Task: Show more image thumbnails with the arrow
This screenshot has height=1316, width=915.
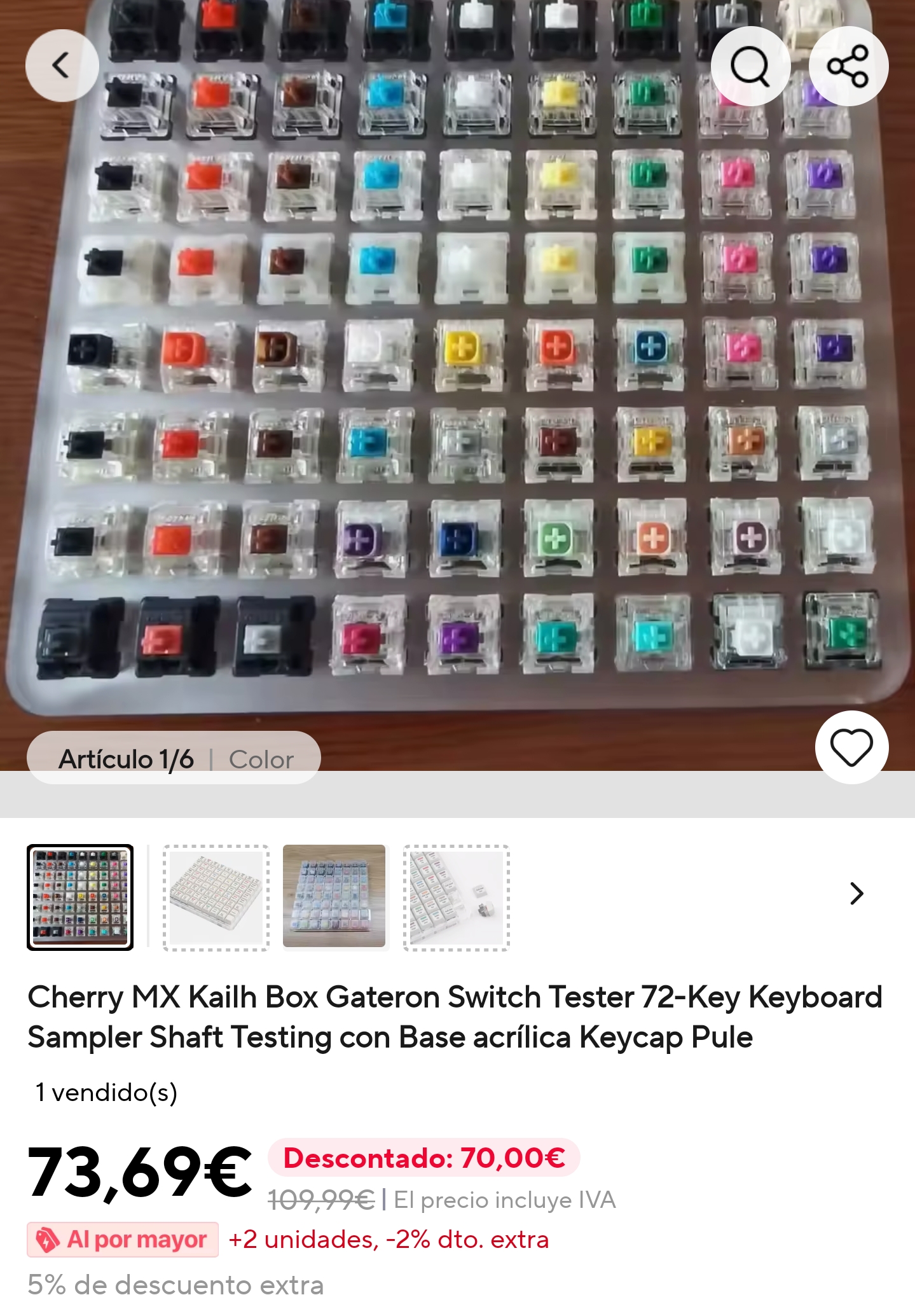Action: (857, 894)
